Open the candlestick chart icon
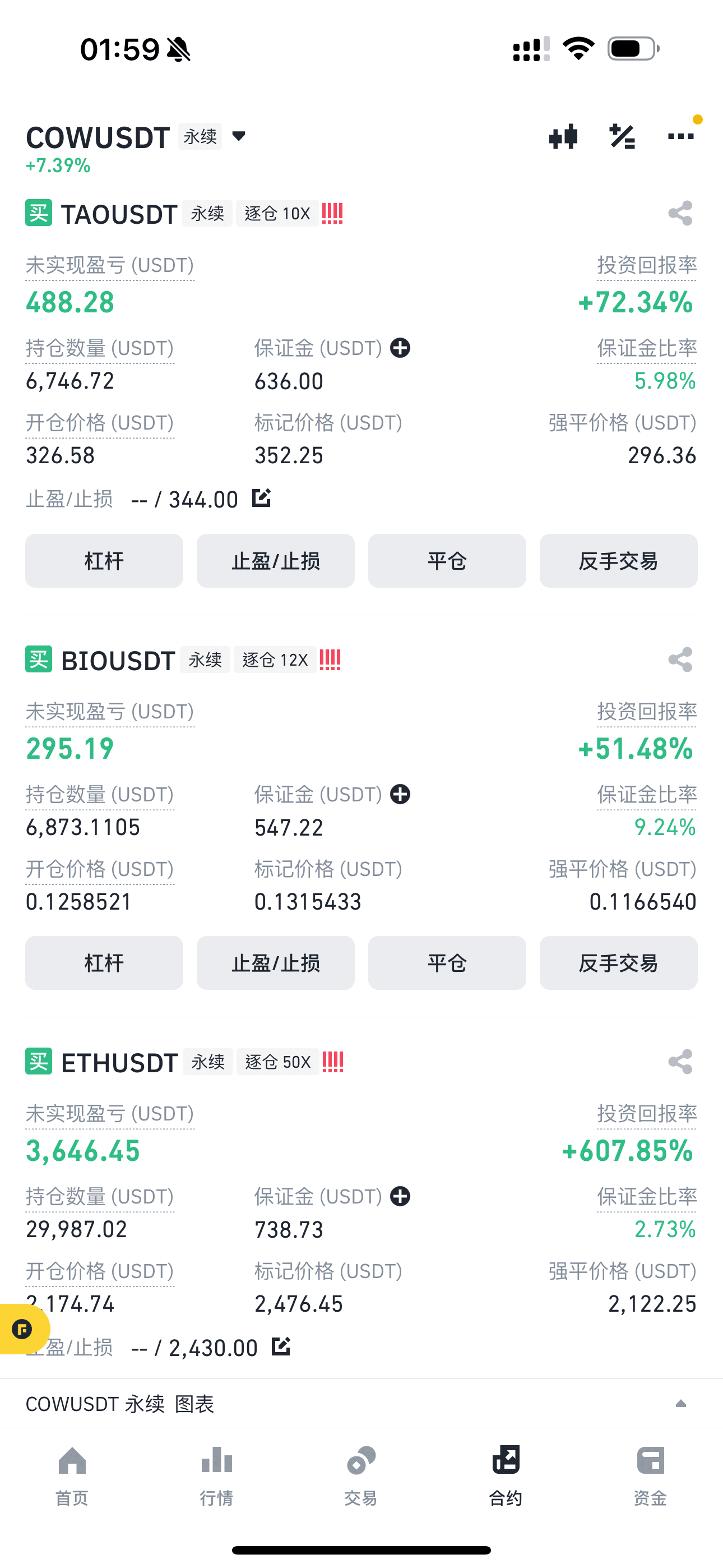723x1568 pixels. [563, 136]
